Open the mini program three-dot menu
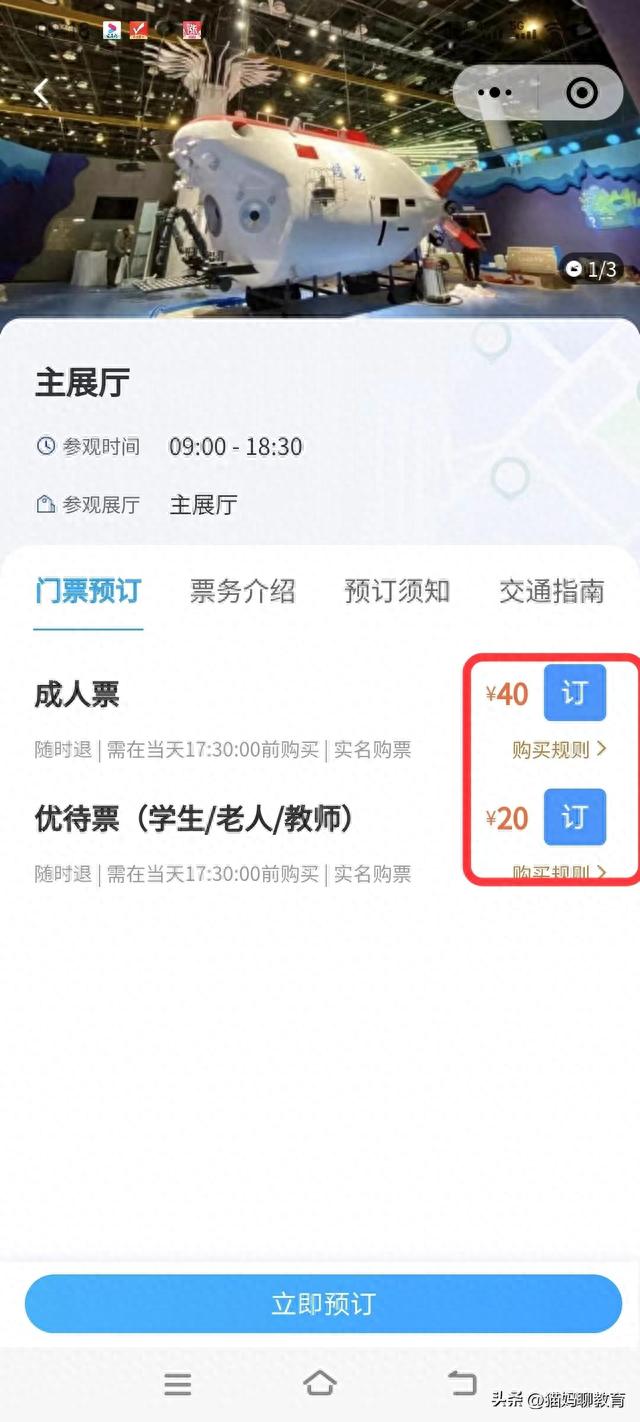640x1422 pixels. (495, 93)
